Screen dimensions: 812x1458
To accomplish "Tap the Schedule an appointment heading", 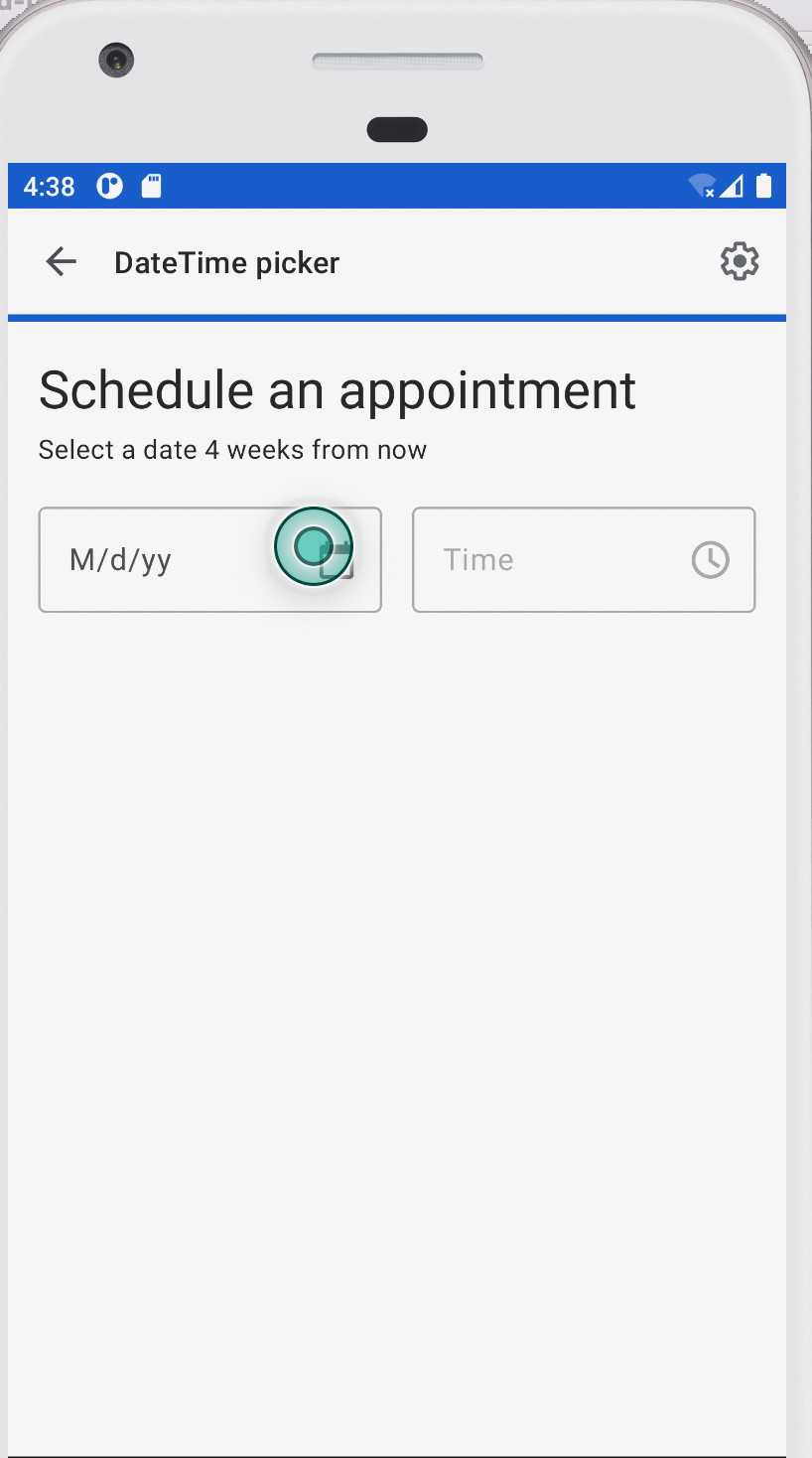I will [338, 389].
